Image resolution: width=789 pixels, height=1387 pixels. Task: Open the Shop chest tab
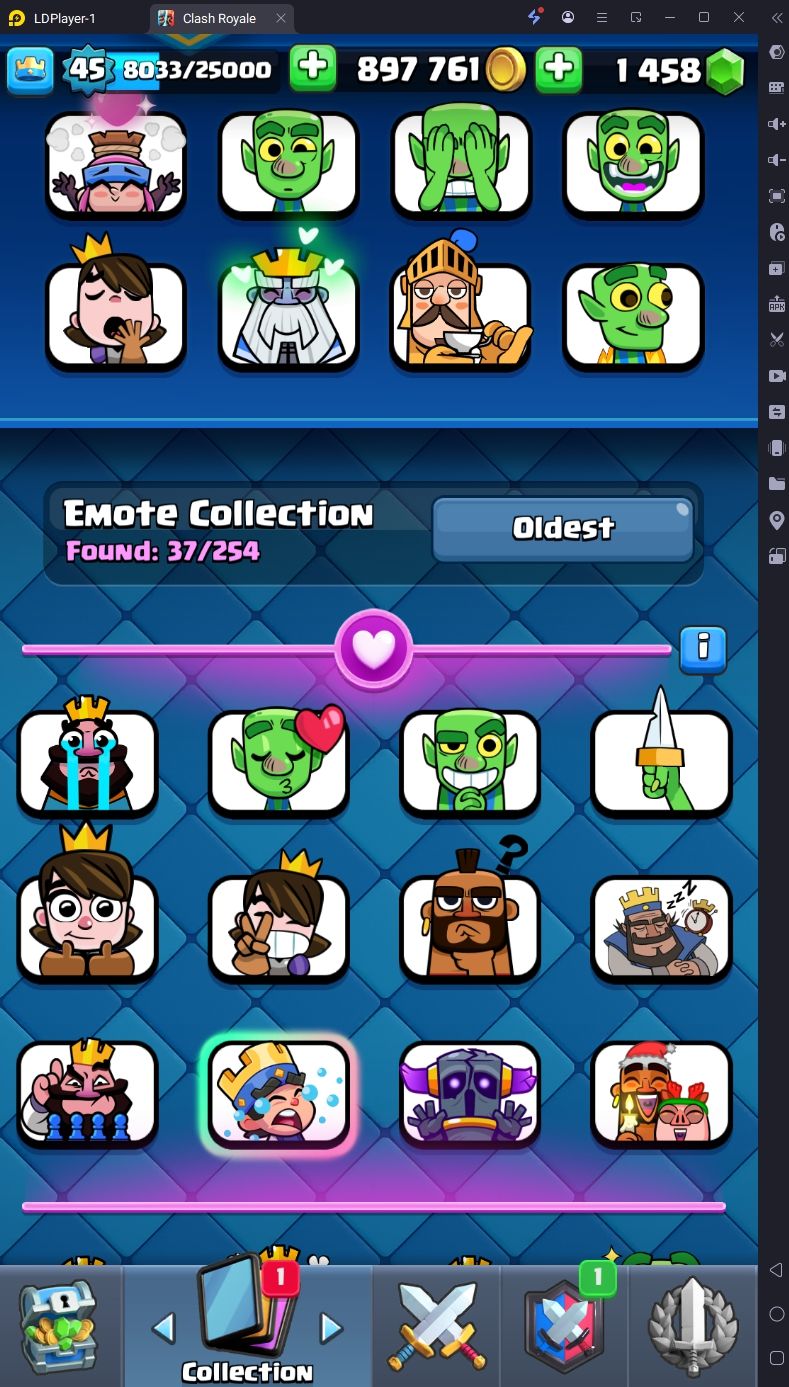60,1326
